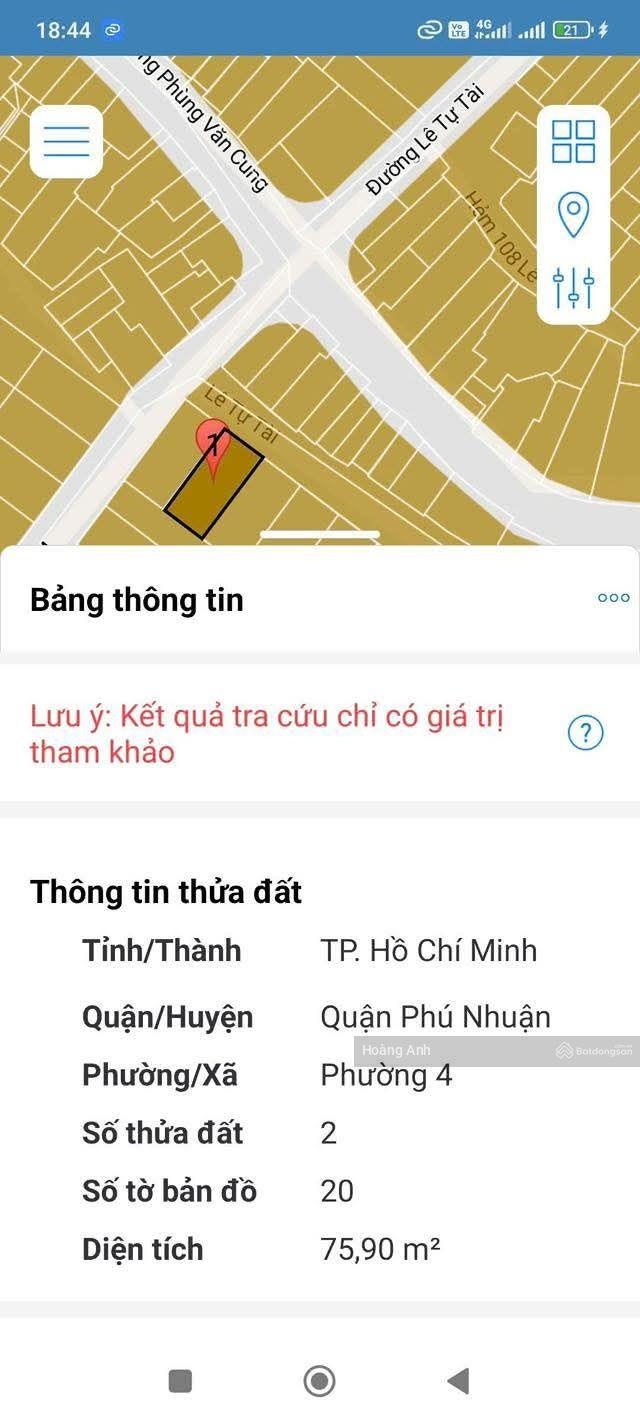640x1422 pixels.
Task: Open the filter sliders settings
Action: pos(573,288)
